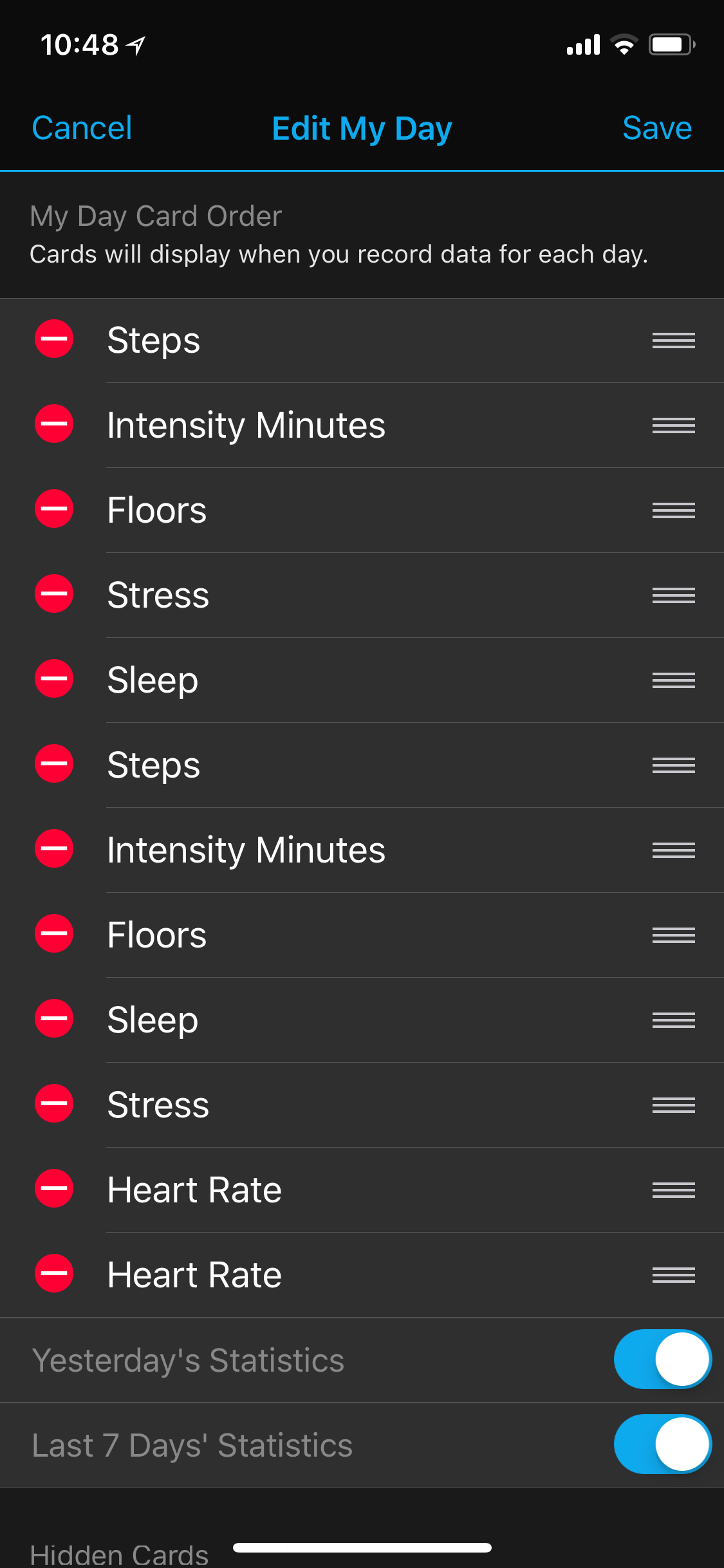
Task: Cancel editing My Day
Action: coord(82,128)
